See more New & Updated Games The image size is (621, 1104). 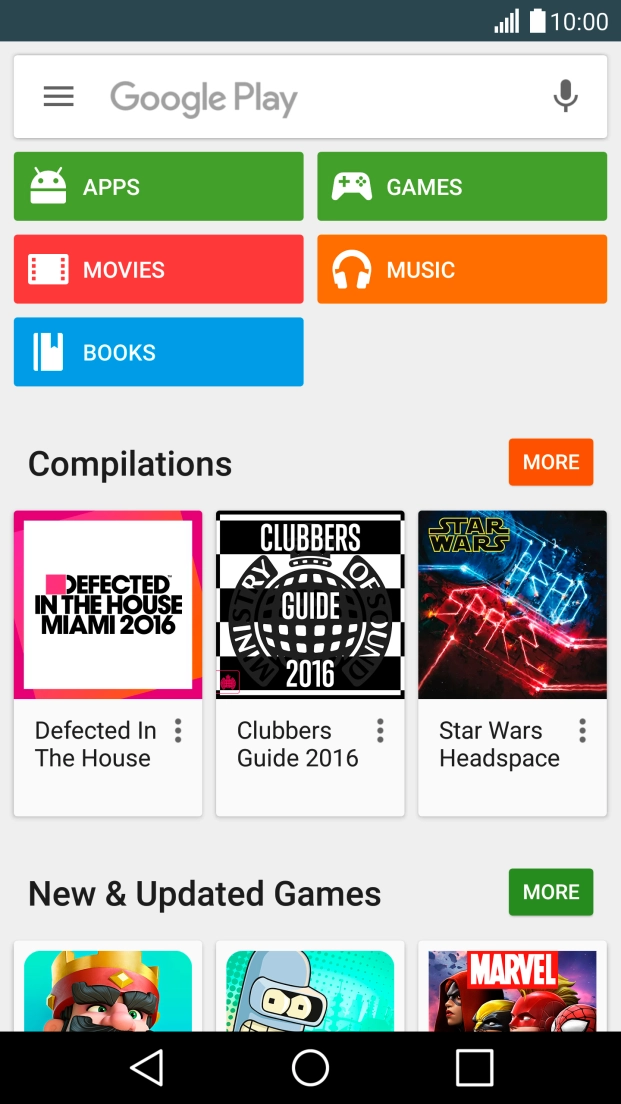click(551, 892)
